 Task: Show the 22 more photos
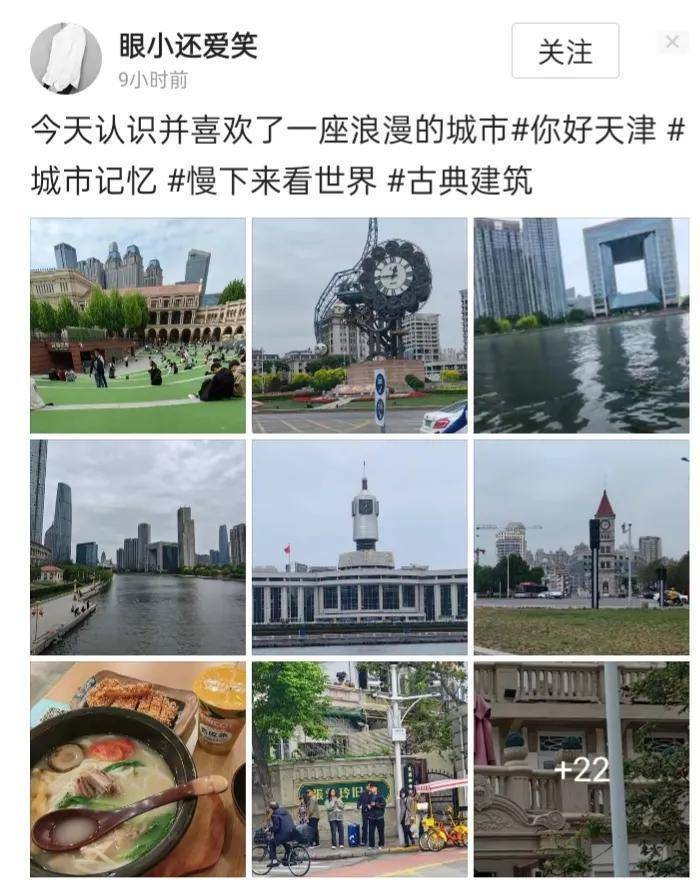581,768
